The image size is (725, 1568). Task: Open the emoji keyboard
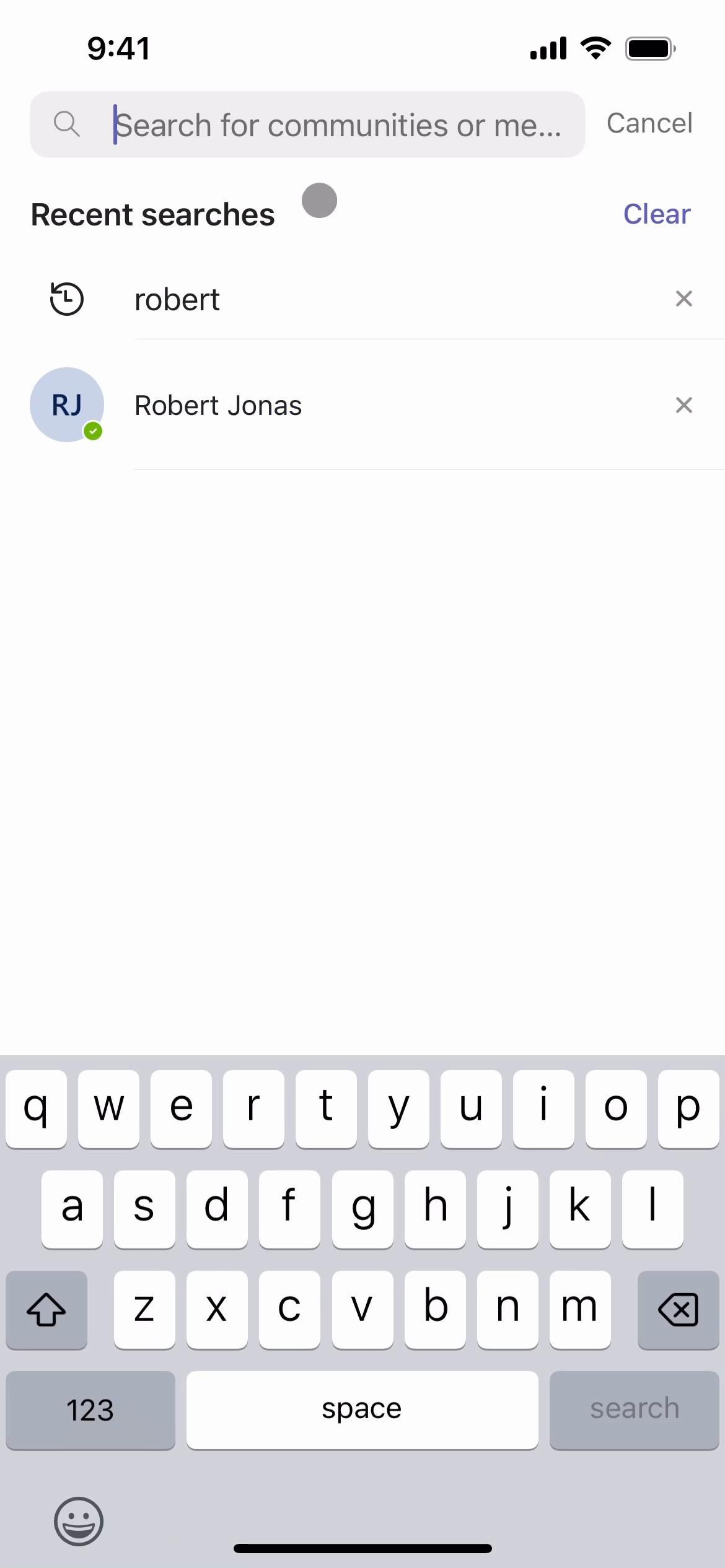[79, 1521]
